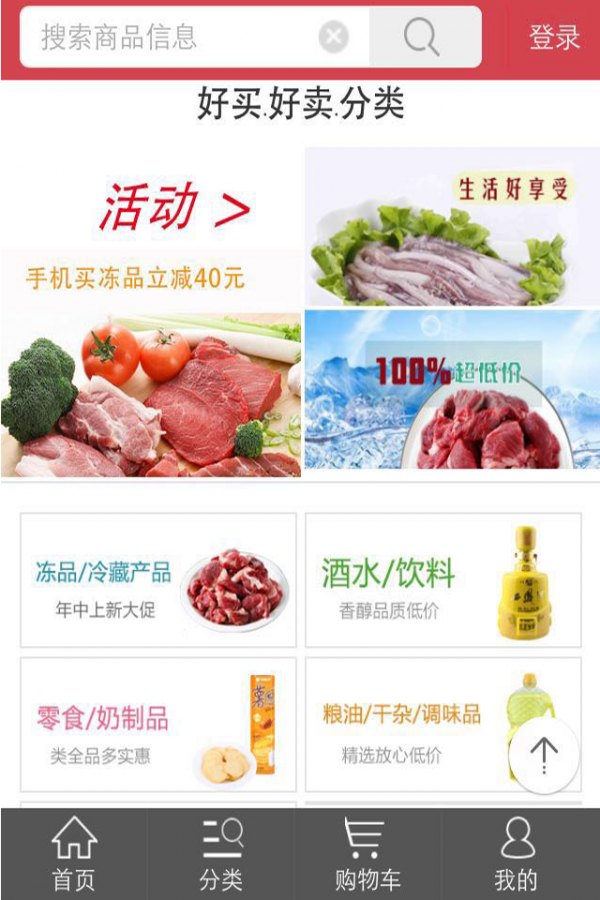Viewport: 600px width, 900px height.
Task: Open the 购物车 shopping cart tab
Action: pos(367,854)
